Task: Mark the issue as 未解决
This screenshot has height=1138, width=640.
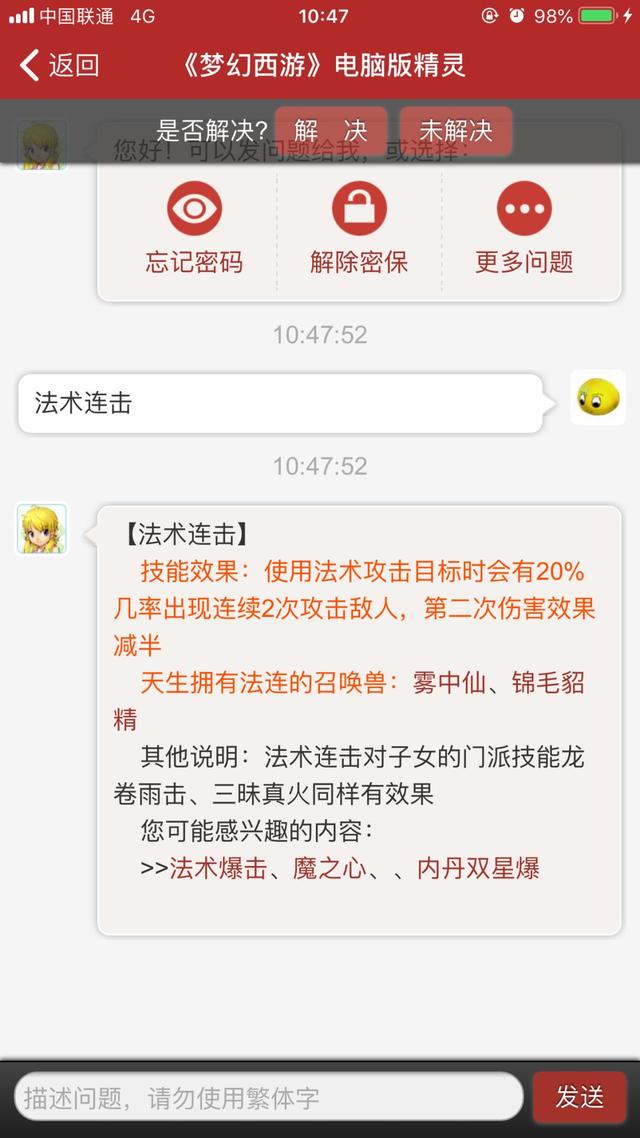Action: [456, 131]
